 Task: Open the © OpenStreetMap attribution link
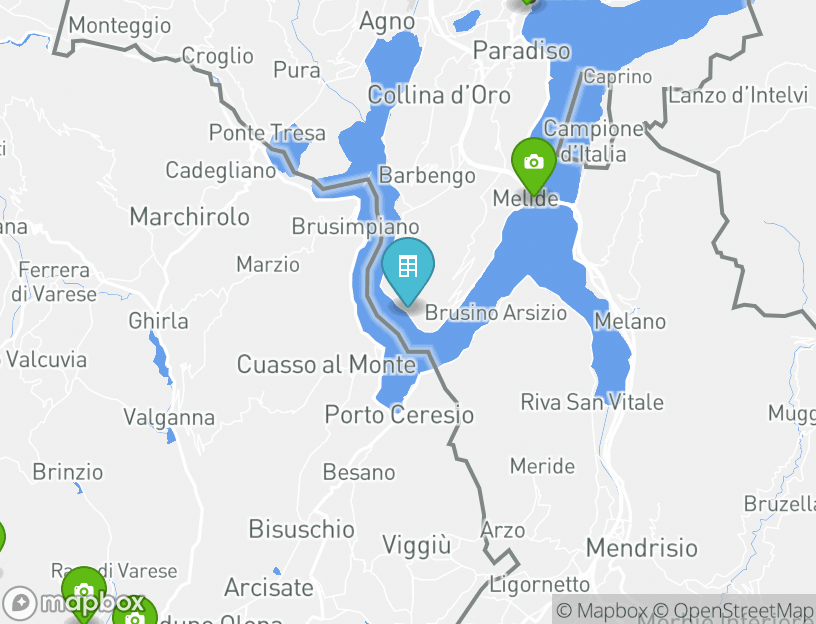pos(735,610)
